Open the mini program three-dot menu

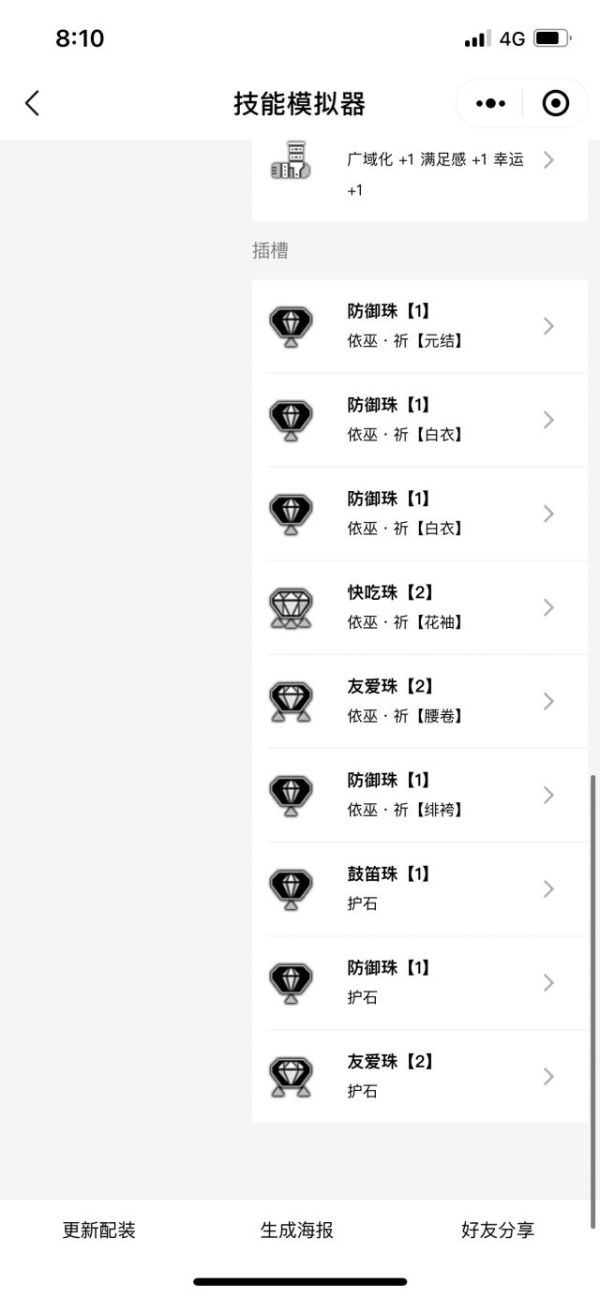point(490,103)
